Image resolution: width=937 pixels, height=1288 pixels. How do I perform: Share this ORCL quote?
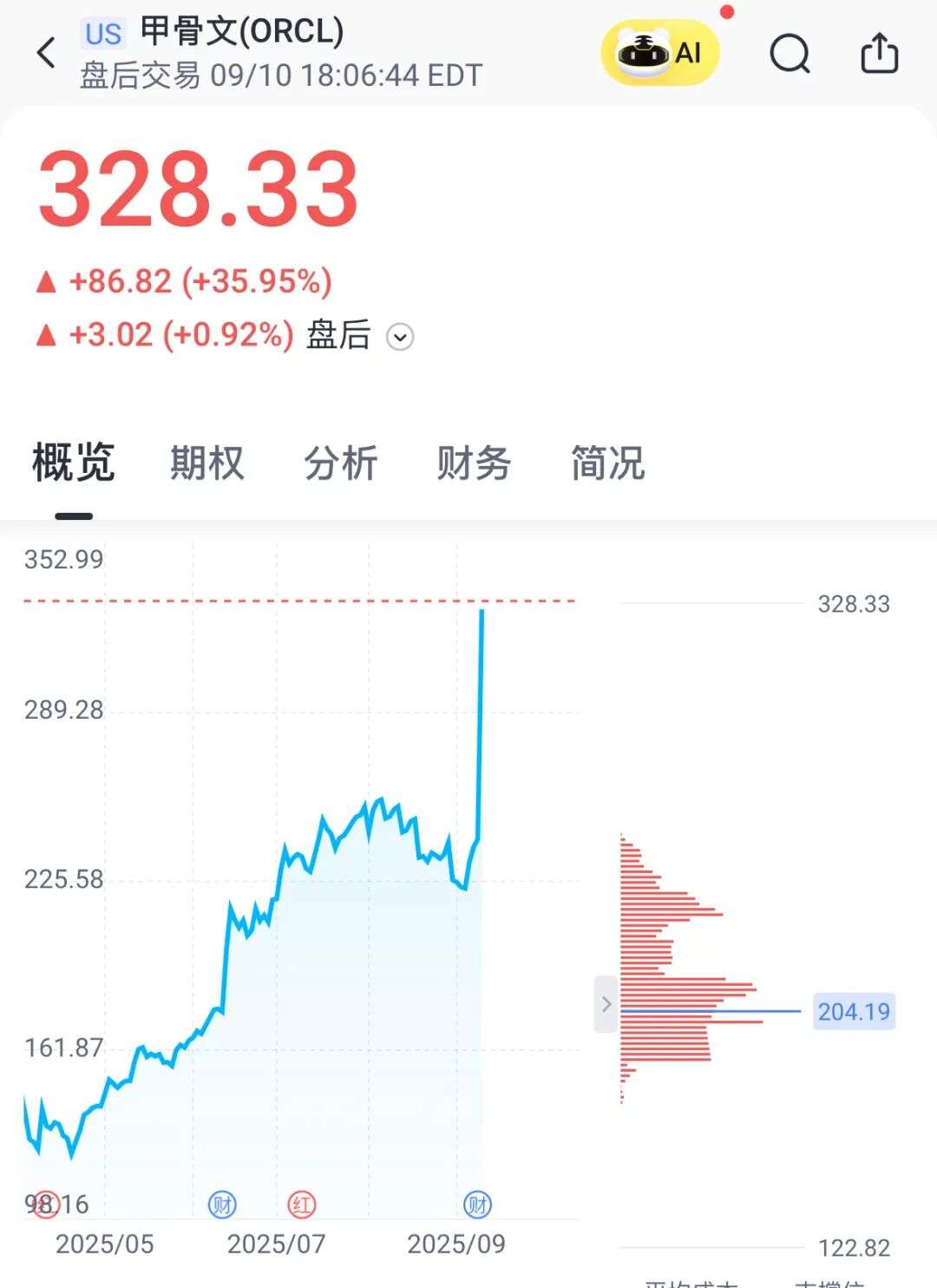(x=879, y=54)
